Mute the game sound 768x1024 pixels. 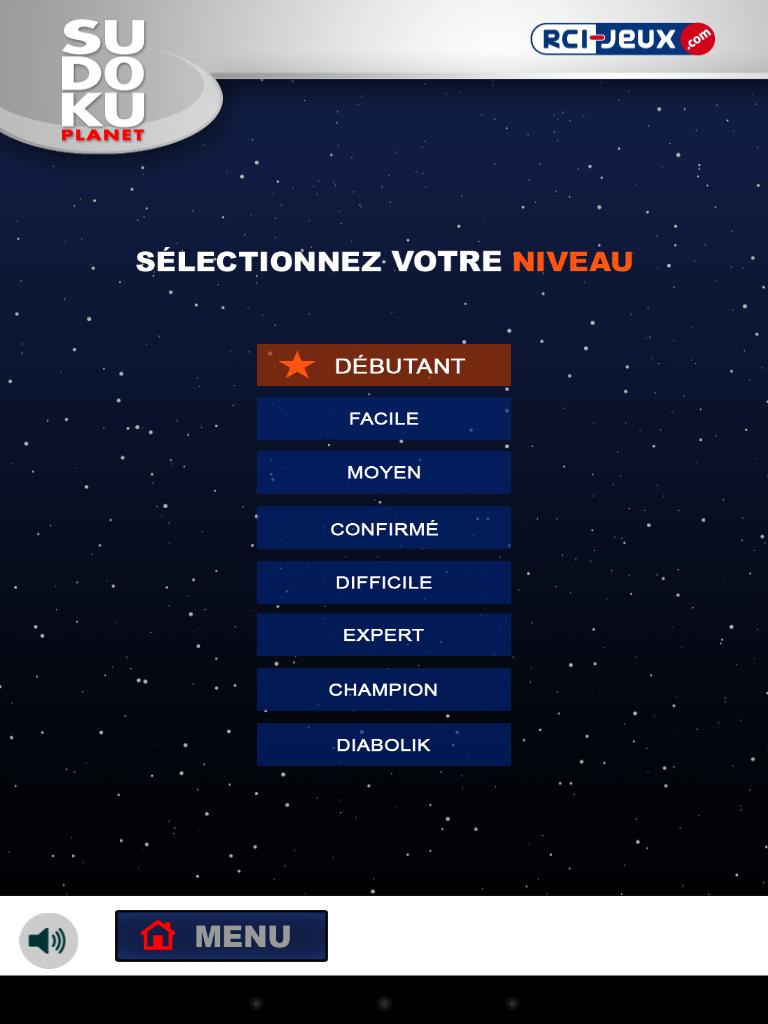(48, 940)
